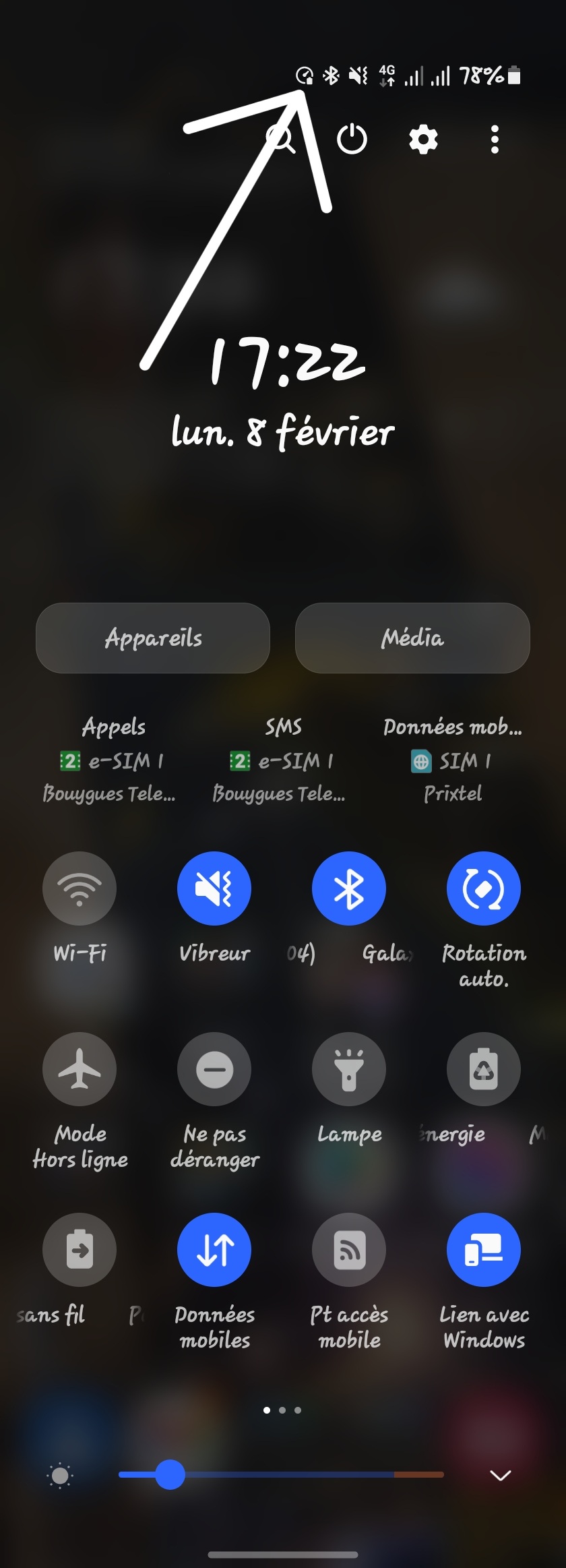This screenshot has height=1568, width=566.
Task: Enable Ne pas déranger
Action: [214, 1069]
